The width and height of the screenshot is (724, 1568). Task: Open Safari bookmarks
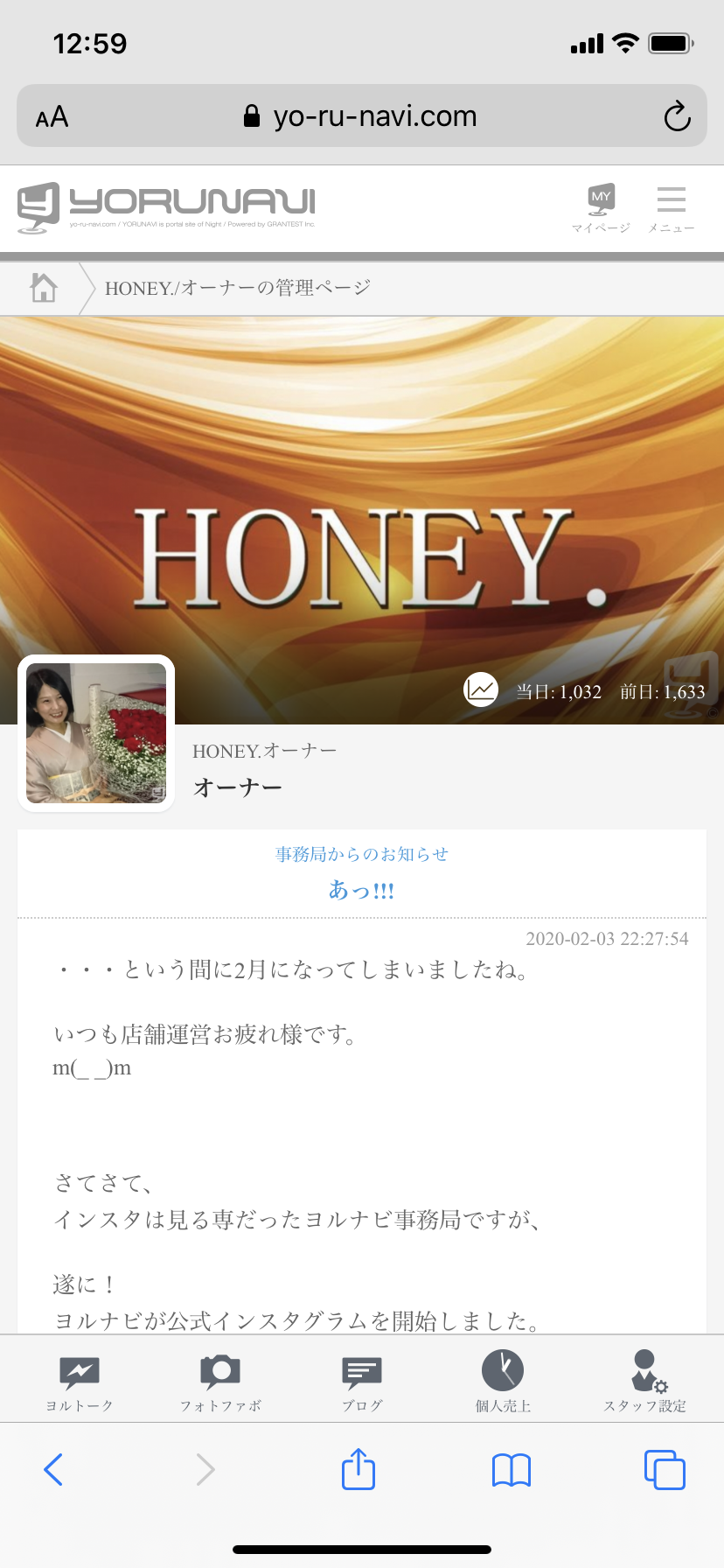tap(512, 1470)
